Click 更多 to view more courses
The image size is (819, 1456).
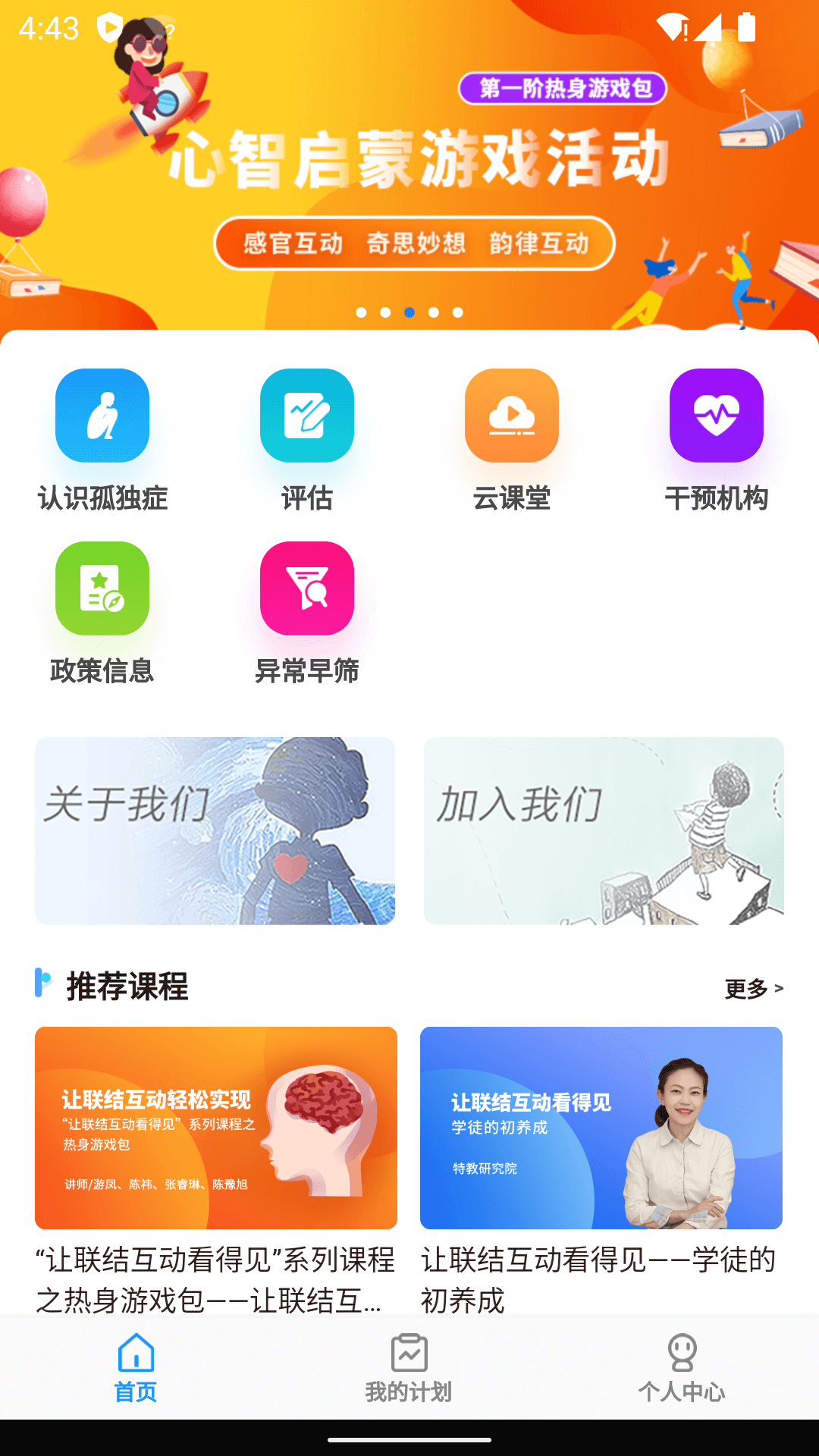[747, 987]
